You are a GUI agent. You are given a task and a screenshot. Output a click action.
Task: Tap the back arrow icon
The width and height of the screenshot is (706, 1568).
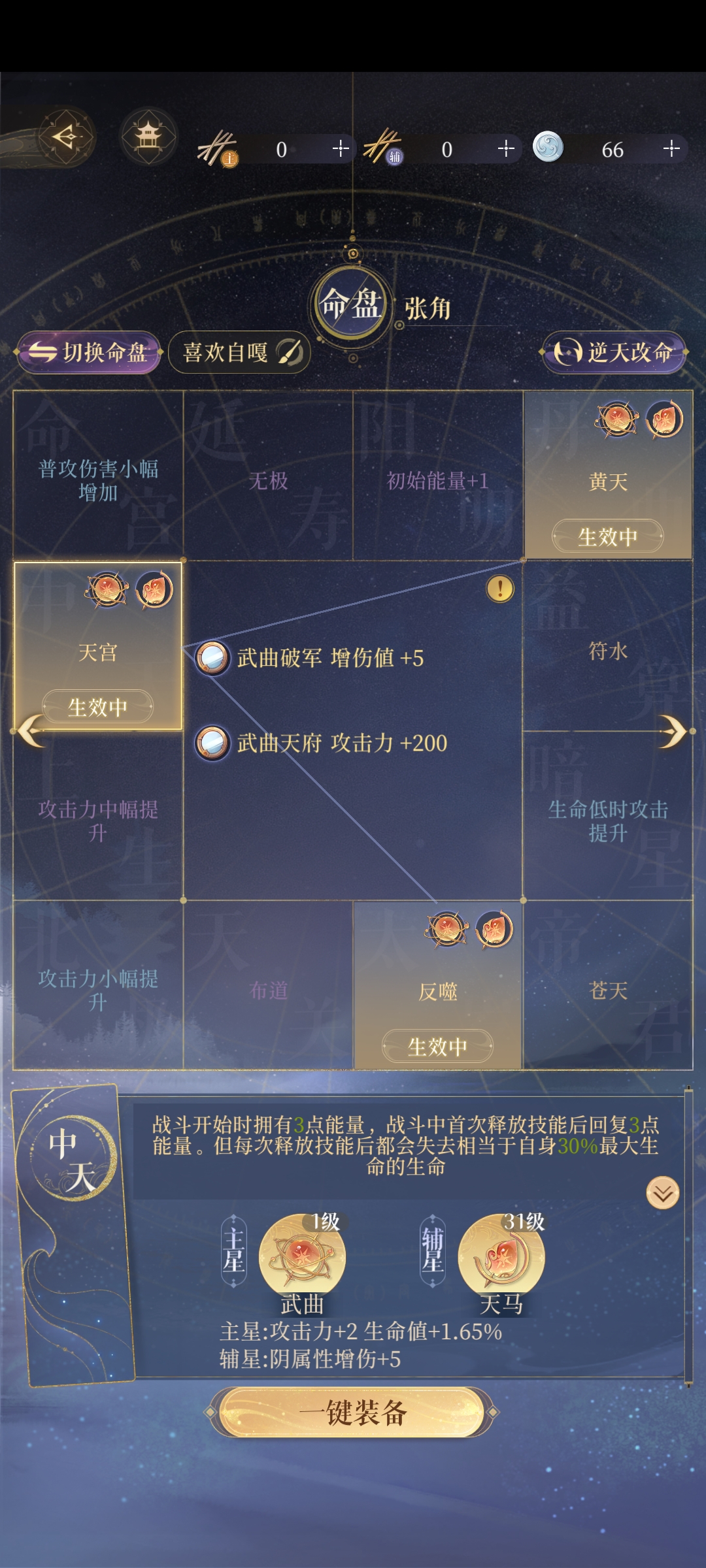65,137
